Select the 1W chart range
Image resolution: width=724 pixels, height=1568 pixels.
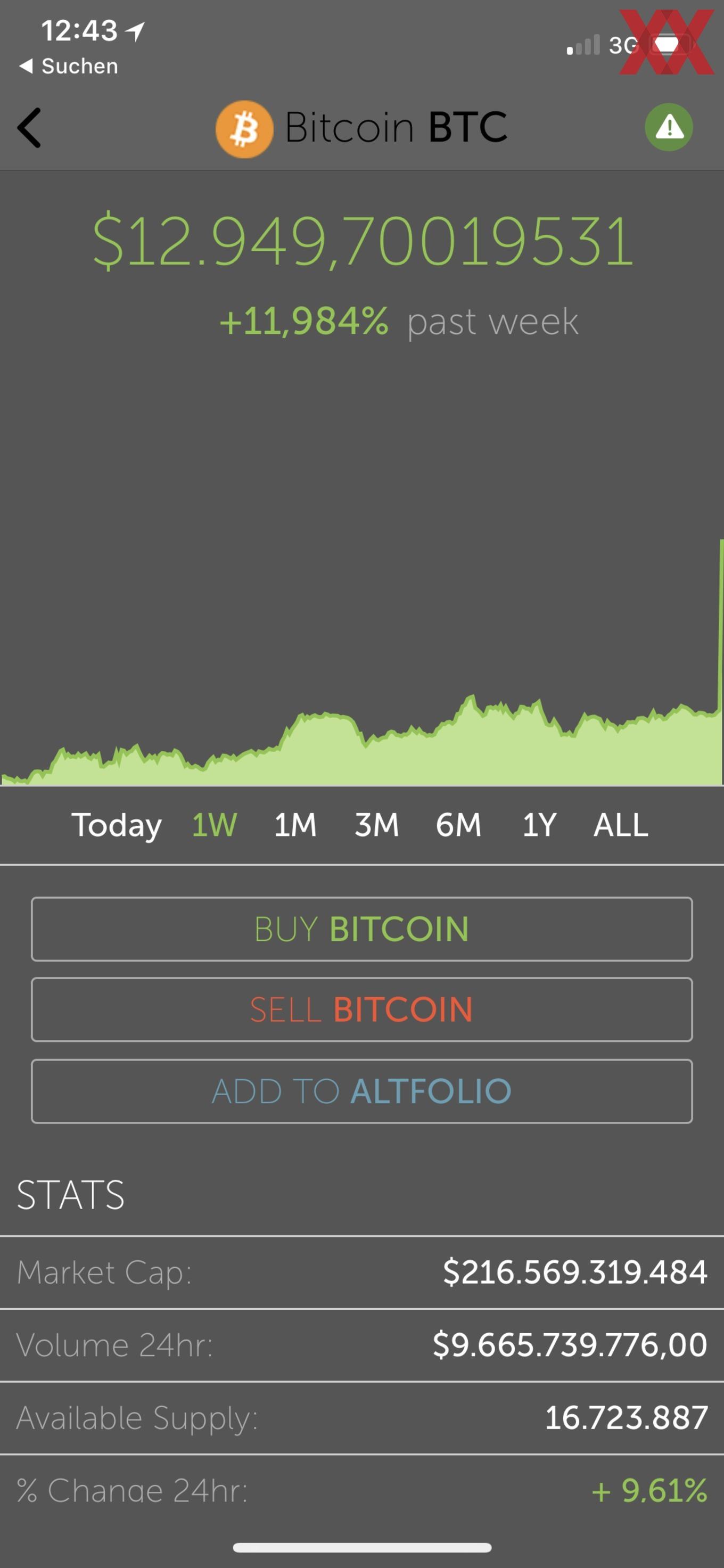click(214, 825)
